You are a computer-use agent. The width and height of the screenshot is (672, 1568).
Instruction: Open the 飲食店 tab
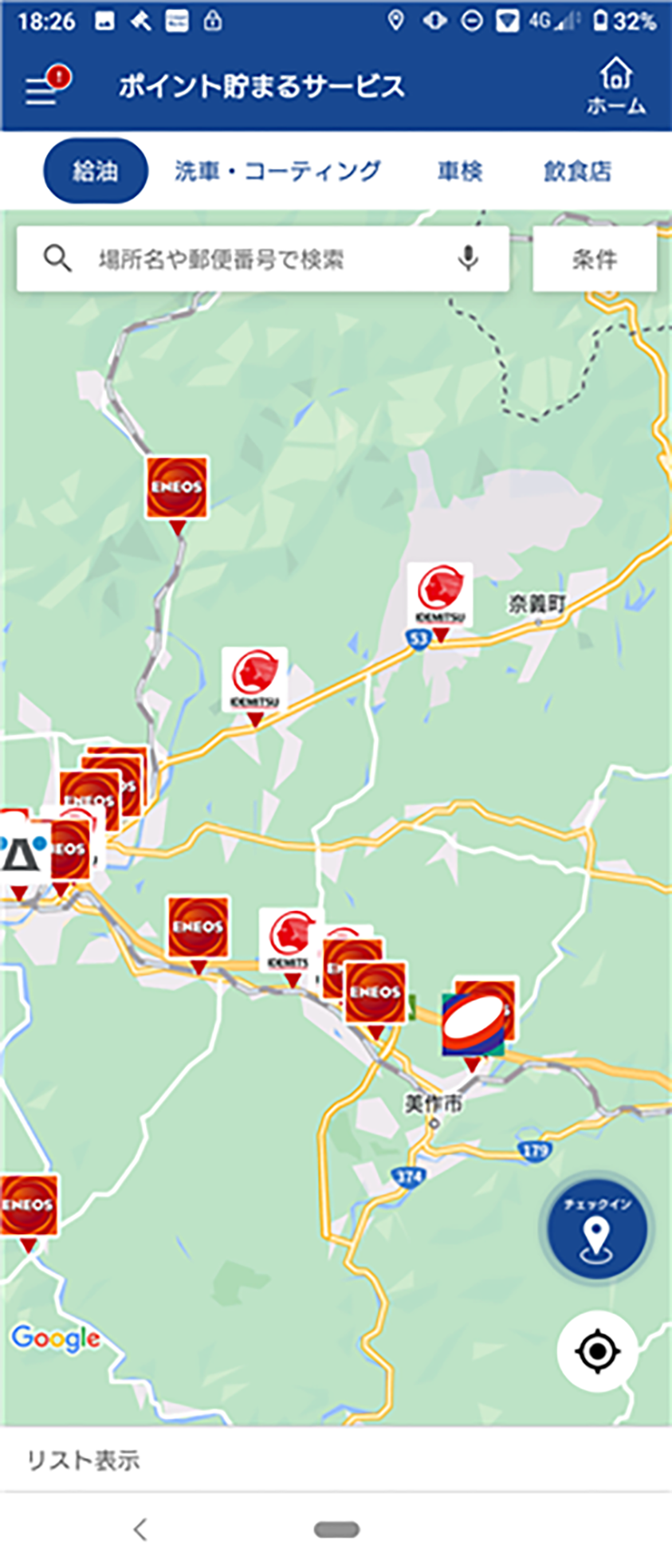coord(577,171)
